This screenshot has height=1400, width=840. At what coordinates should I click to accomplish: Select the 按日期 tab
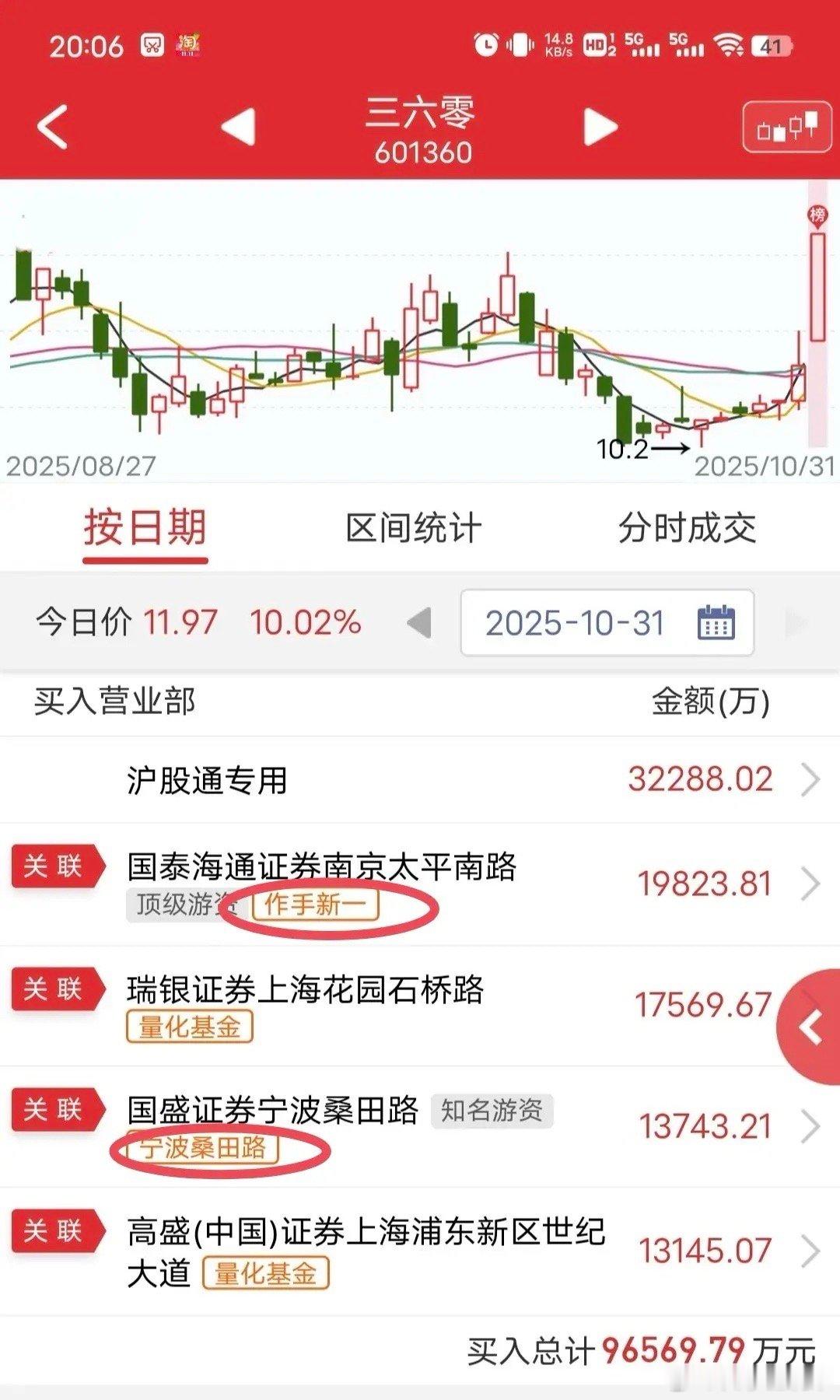pos(145,529)
